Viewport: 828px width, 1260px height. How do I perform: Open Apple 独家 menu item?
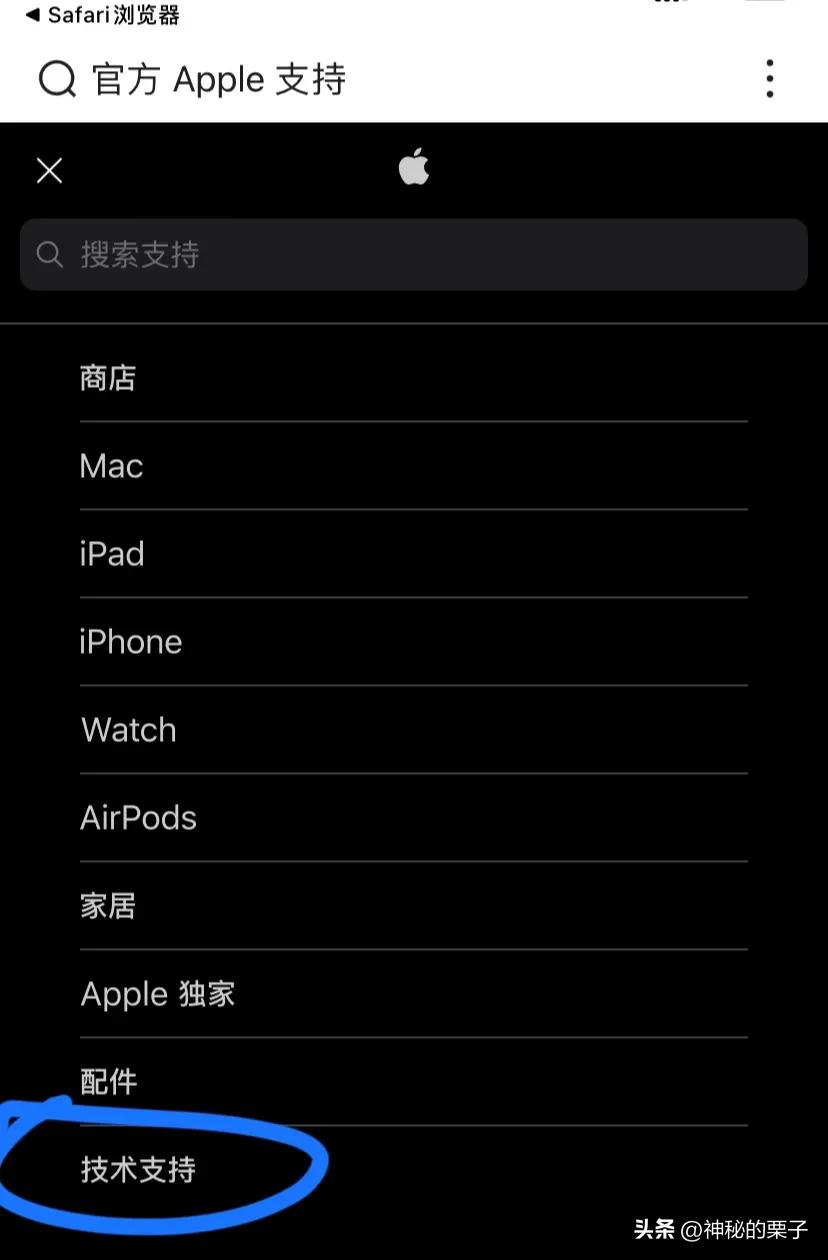point(158,994)
